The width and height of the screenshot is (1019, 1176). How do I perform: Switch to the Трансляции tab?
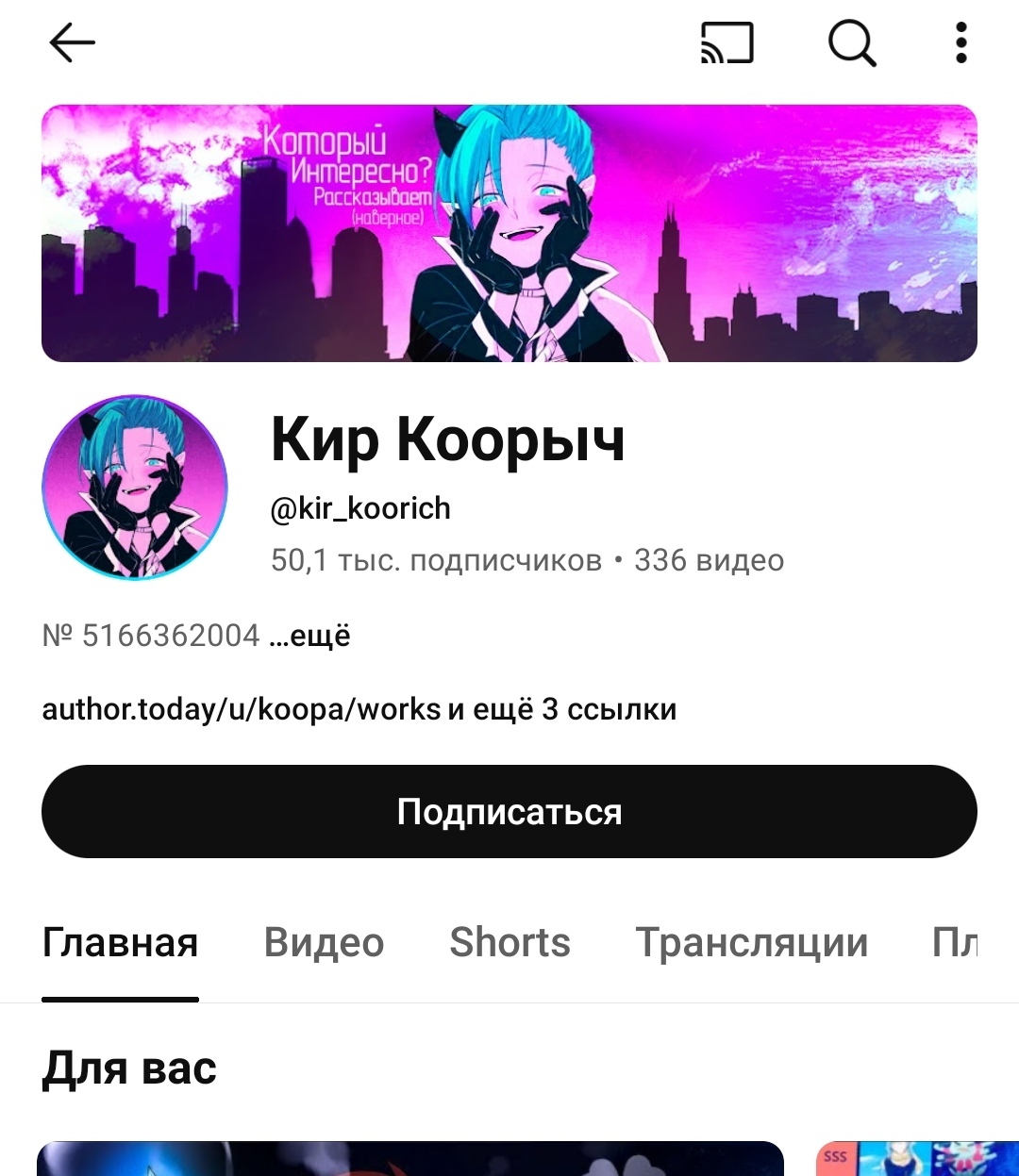click(751, 942)
